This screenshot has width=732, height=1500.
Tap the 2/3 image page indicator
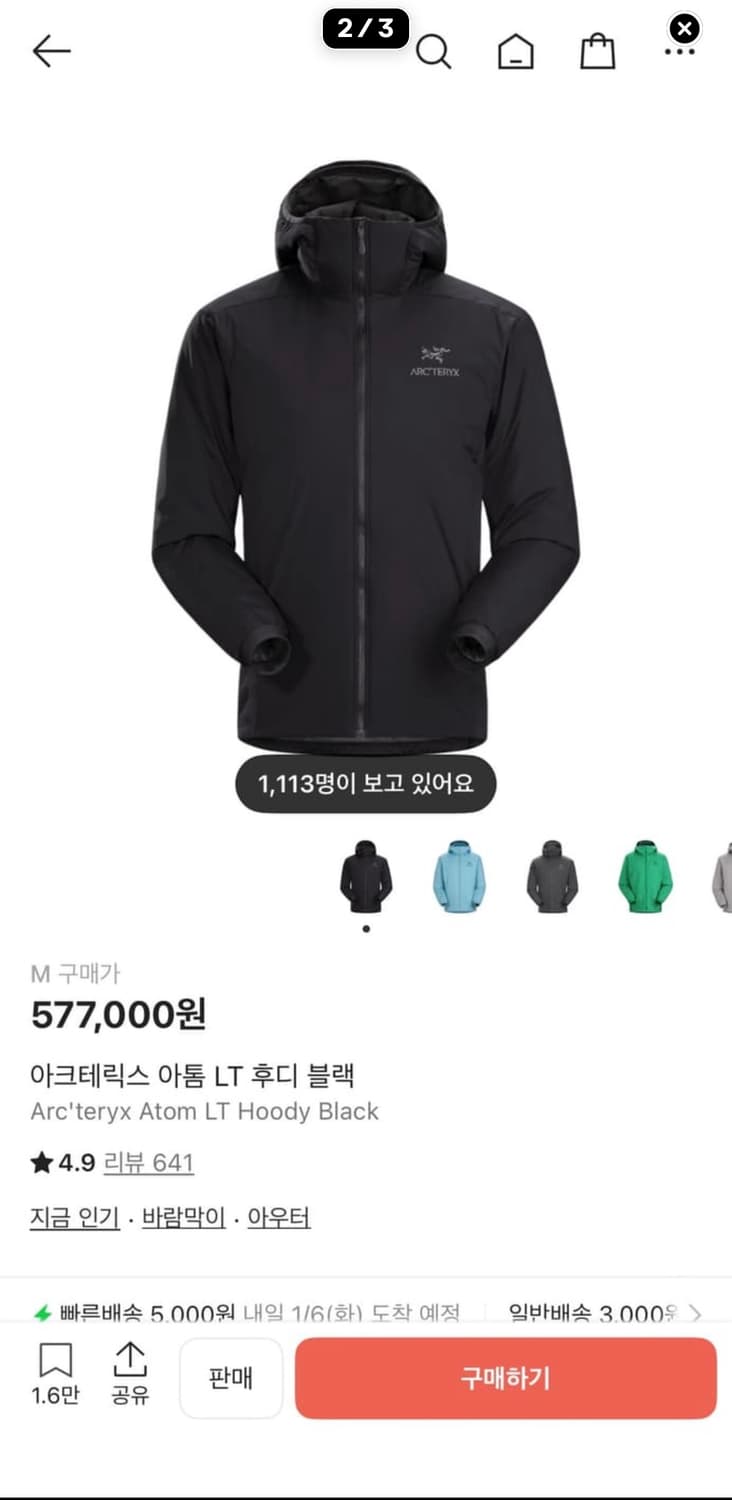(366, 29)
